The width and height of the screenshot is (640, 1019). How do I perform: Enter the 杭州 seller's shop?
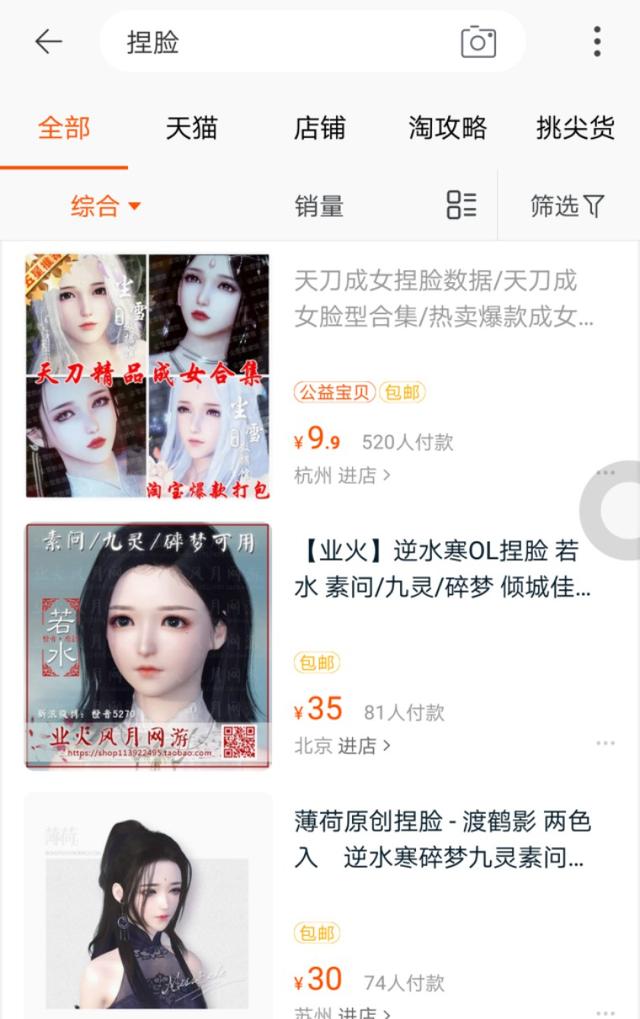coord(343,475)
